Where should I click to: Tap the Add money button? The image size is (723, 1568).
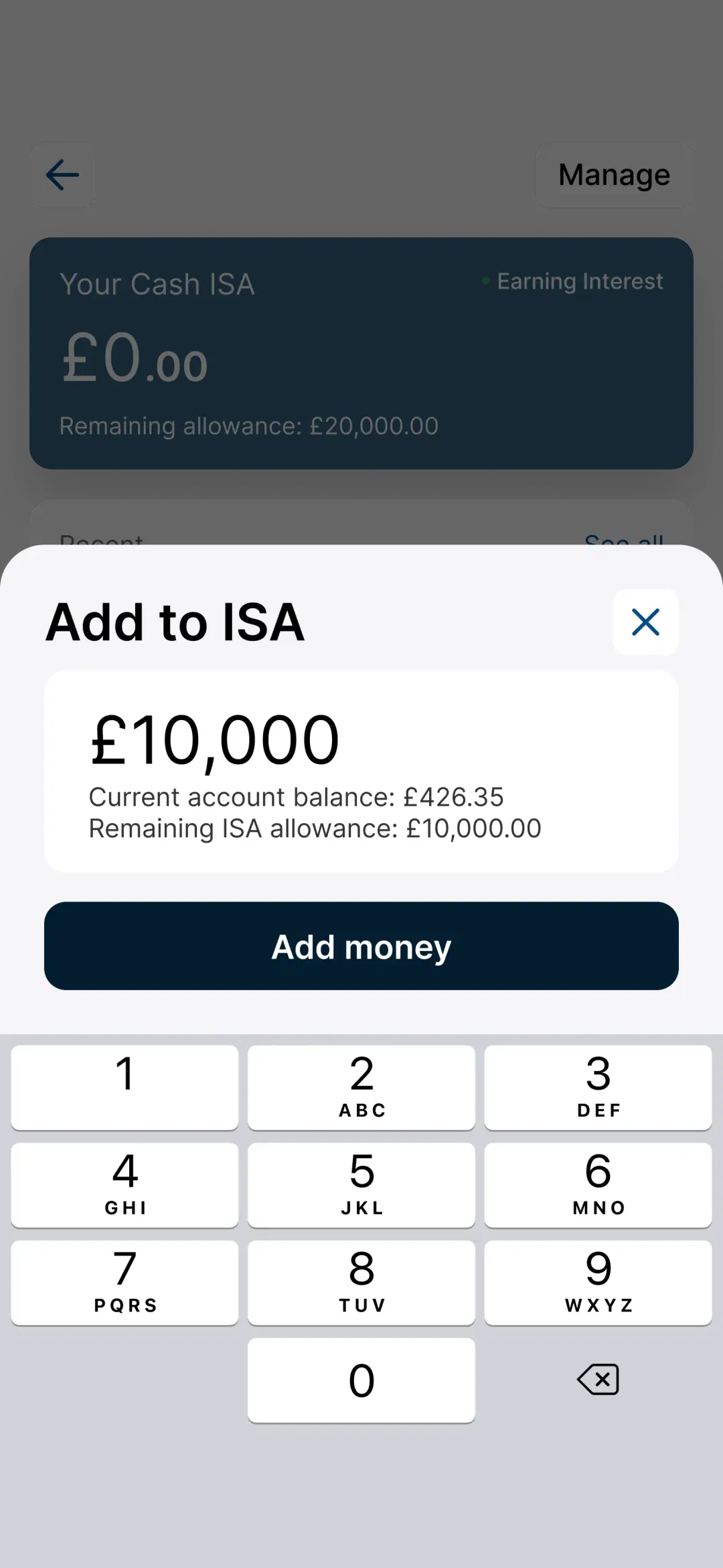tap(361, 946)
